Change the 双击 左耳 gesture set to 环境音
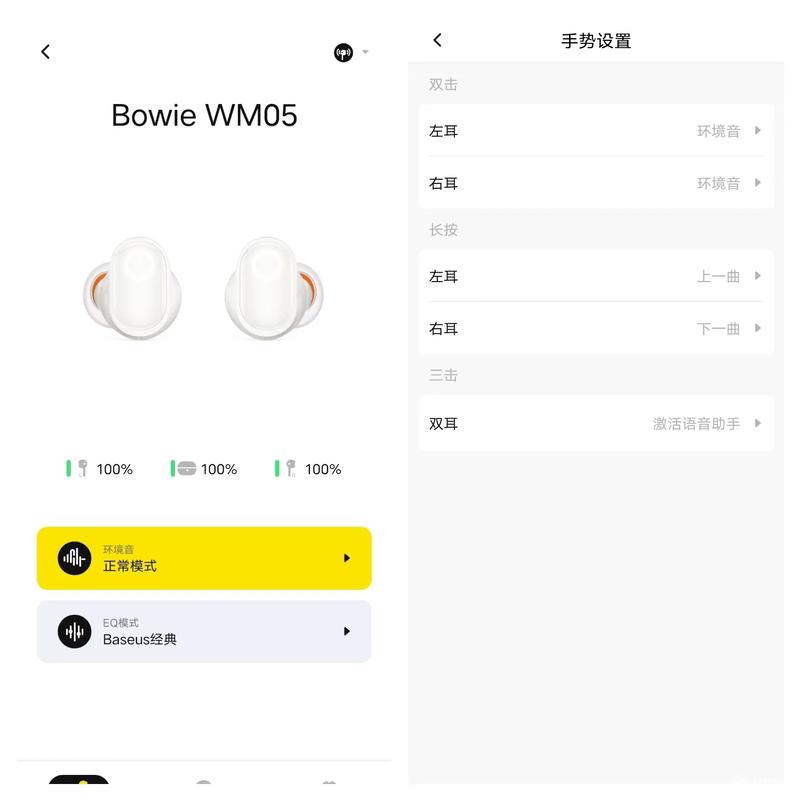The image size is (800, 800). pos(596,131)
